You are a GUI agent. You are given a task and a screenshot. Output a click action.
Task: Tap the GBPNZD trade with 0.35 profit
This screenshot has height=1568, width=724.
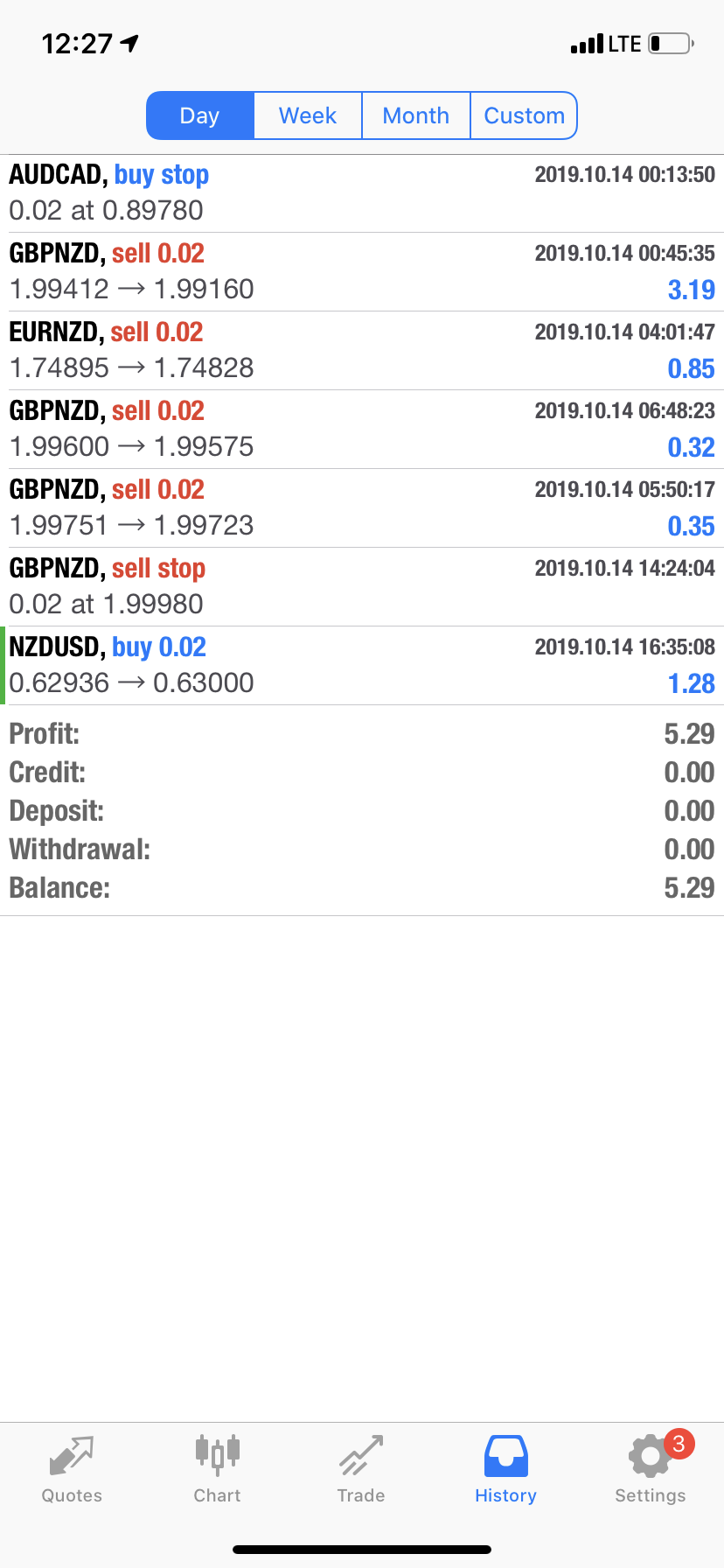point(362,508)
